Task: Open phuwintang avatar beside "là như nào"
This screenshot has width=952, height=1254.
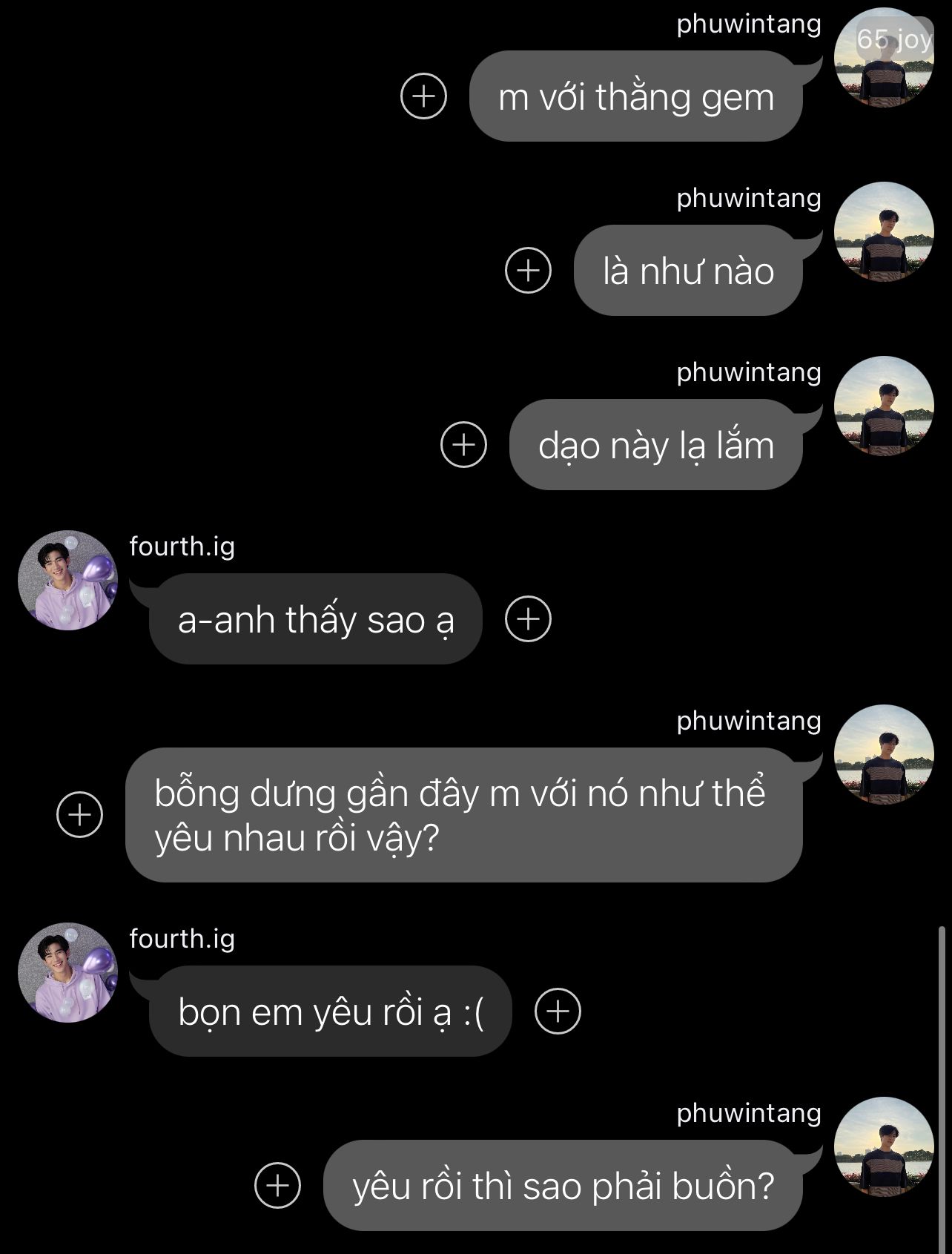Action: coord(884,232)
